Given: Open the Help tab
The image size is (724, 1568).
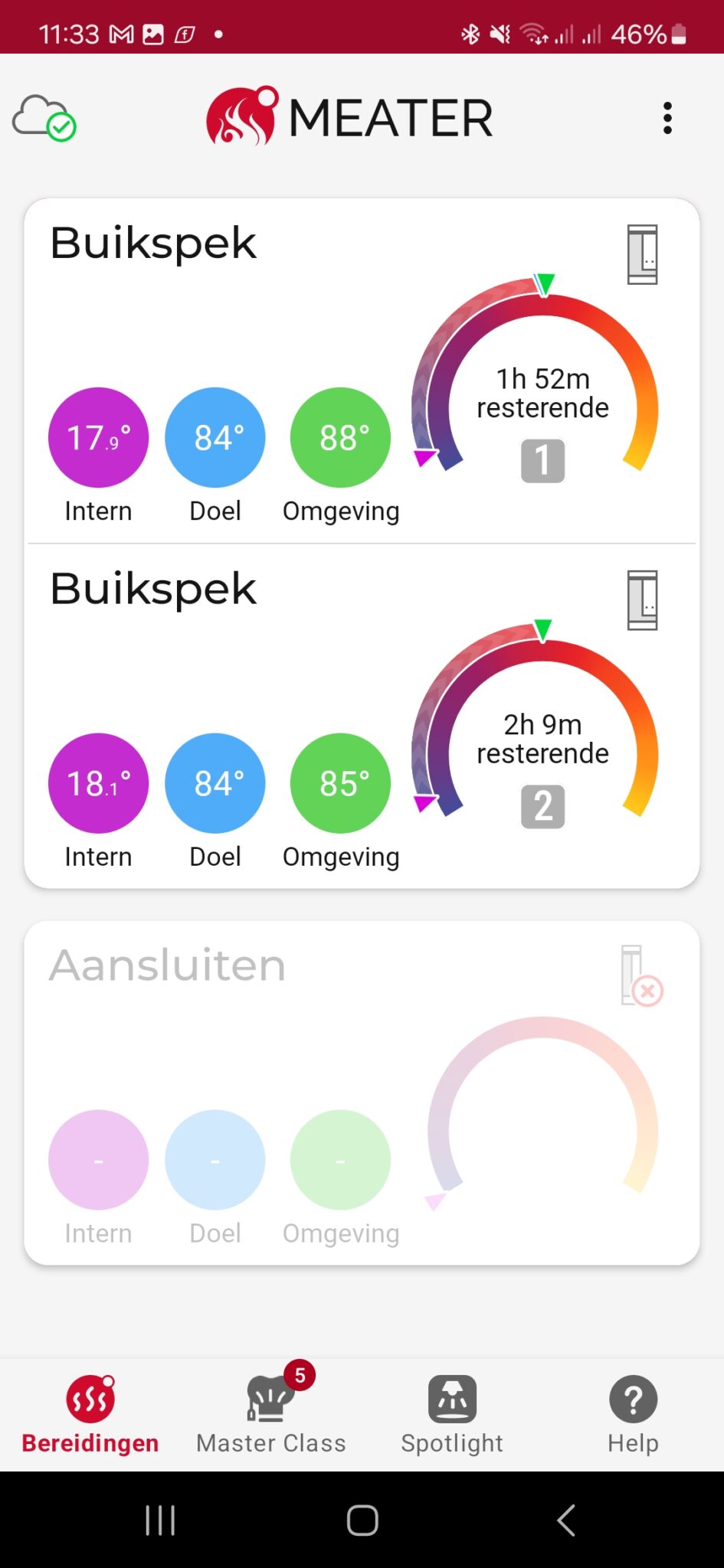Looking at the screenshot, I should pyautogui.click(x=633, y=1415).
